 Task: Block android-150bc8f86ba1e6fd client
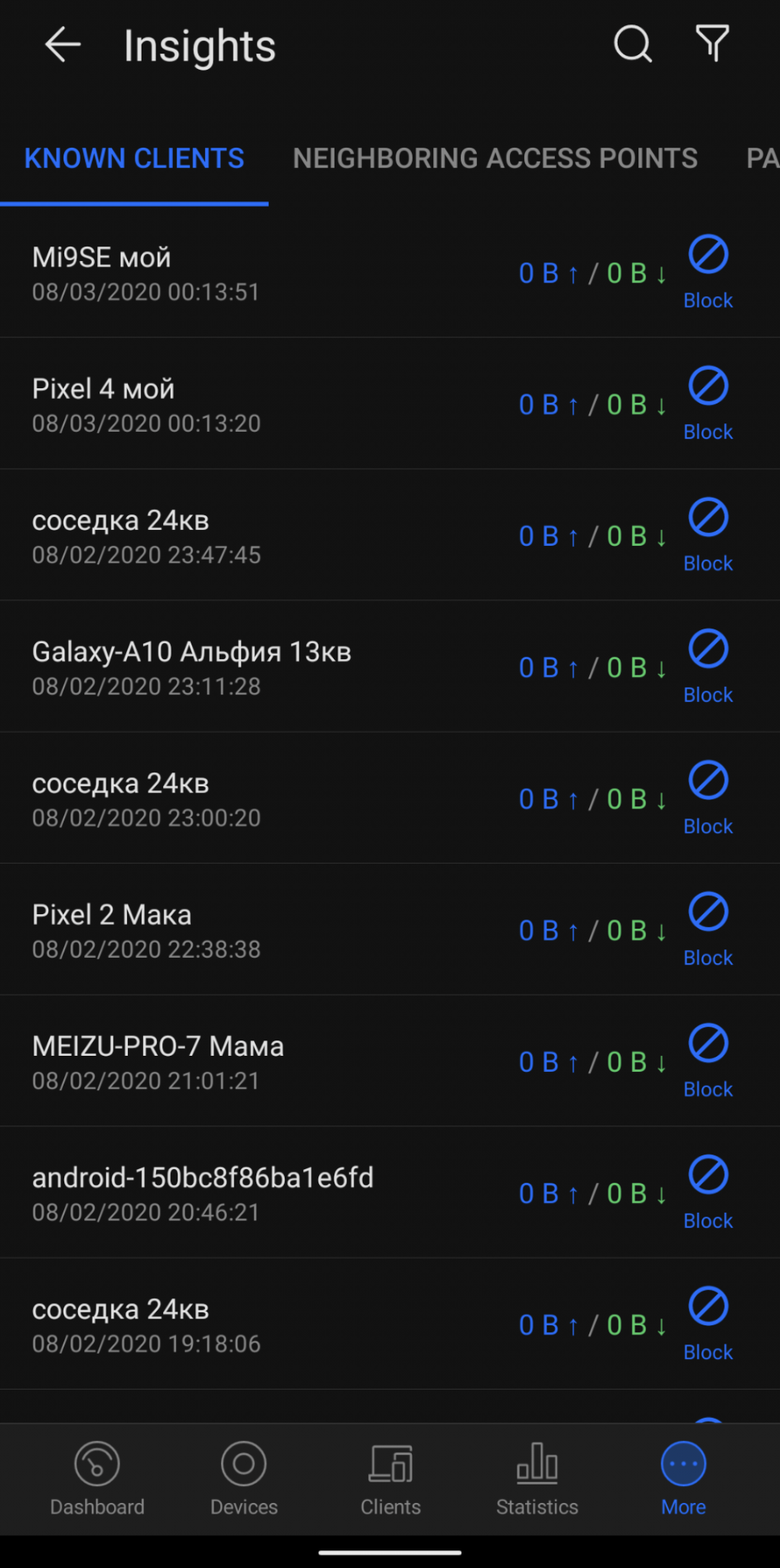pyautogui.click(x=708, y=1193)
